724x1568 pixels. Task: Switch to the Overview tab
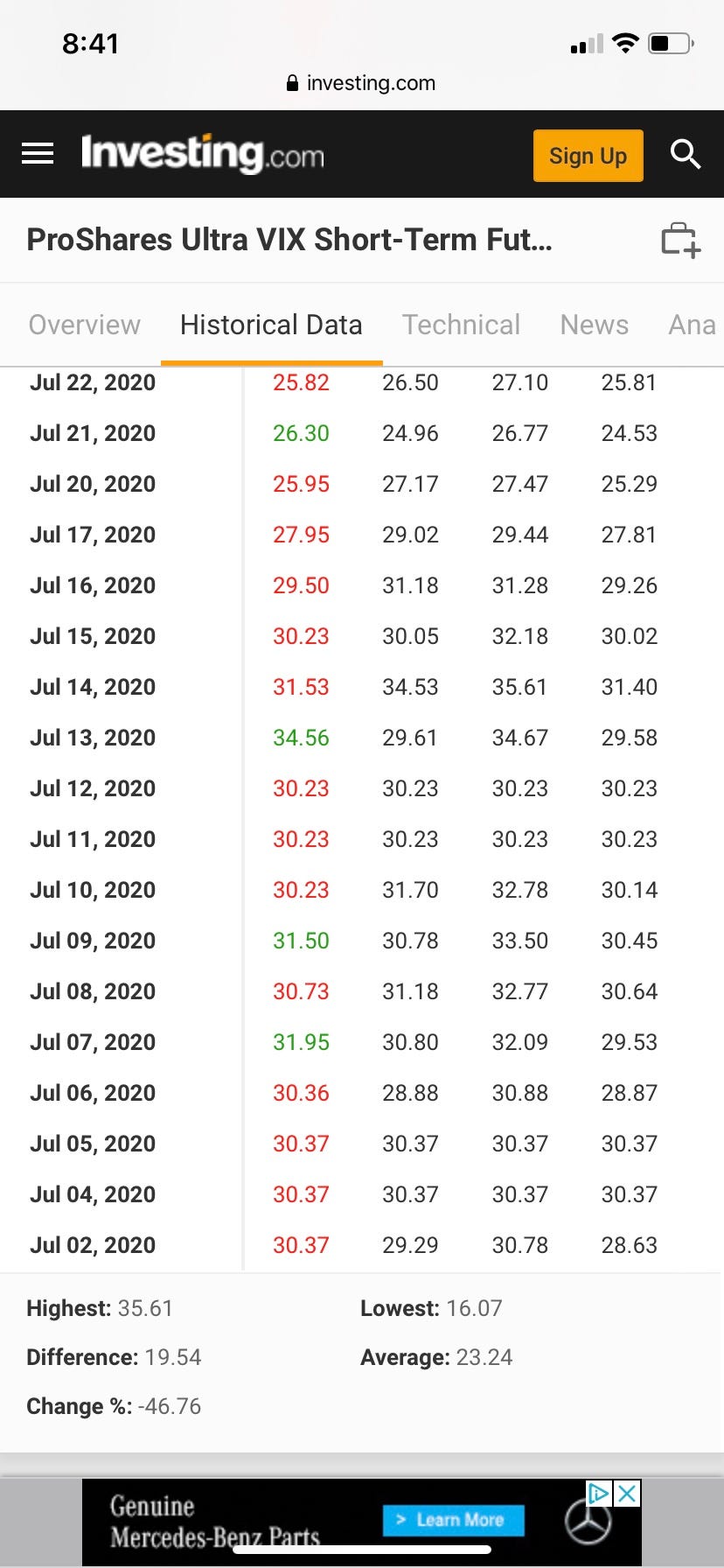coord(84,325)
